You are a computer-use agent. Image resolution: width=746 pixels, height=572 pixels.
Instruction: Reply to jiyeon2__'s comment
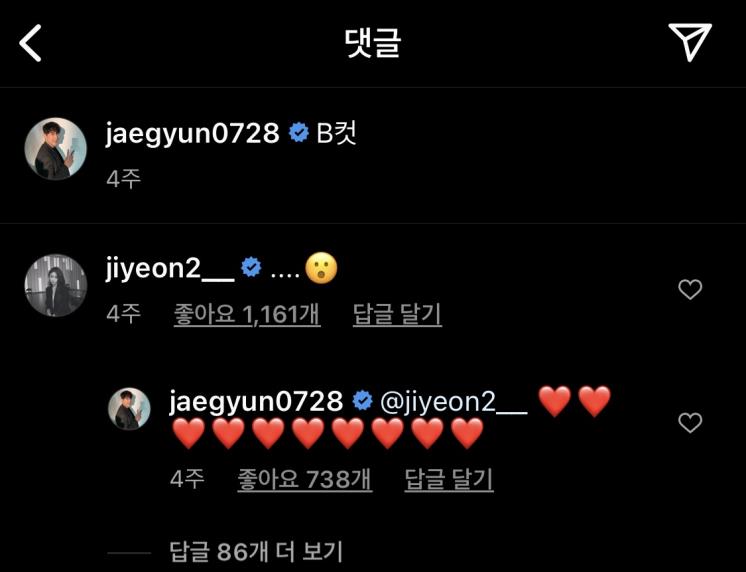pyautogui.click(x=397, y=314)
